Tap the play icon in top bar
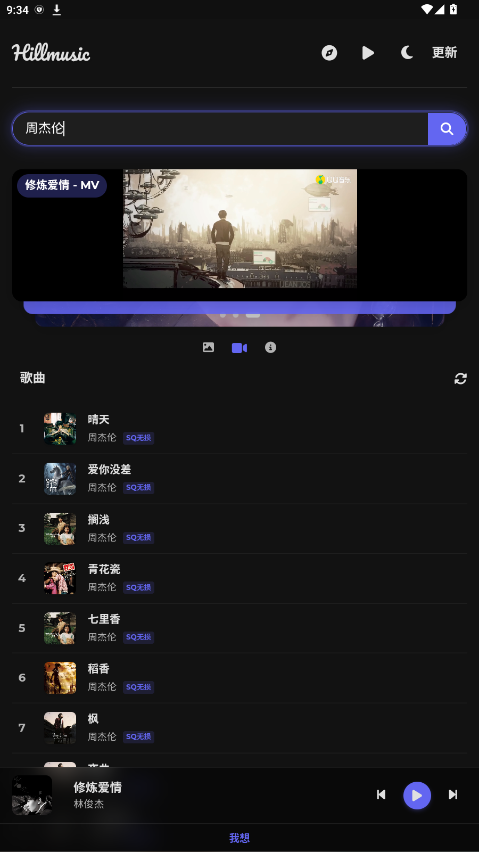The width and height of the screenshot is (479, 852). tap(368, 53)
